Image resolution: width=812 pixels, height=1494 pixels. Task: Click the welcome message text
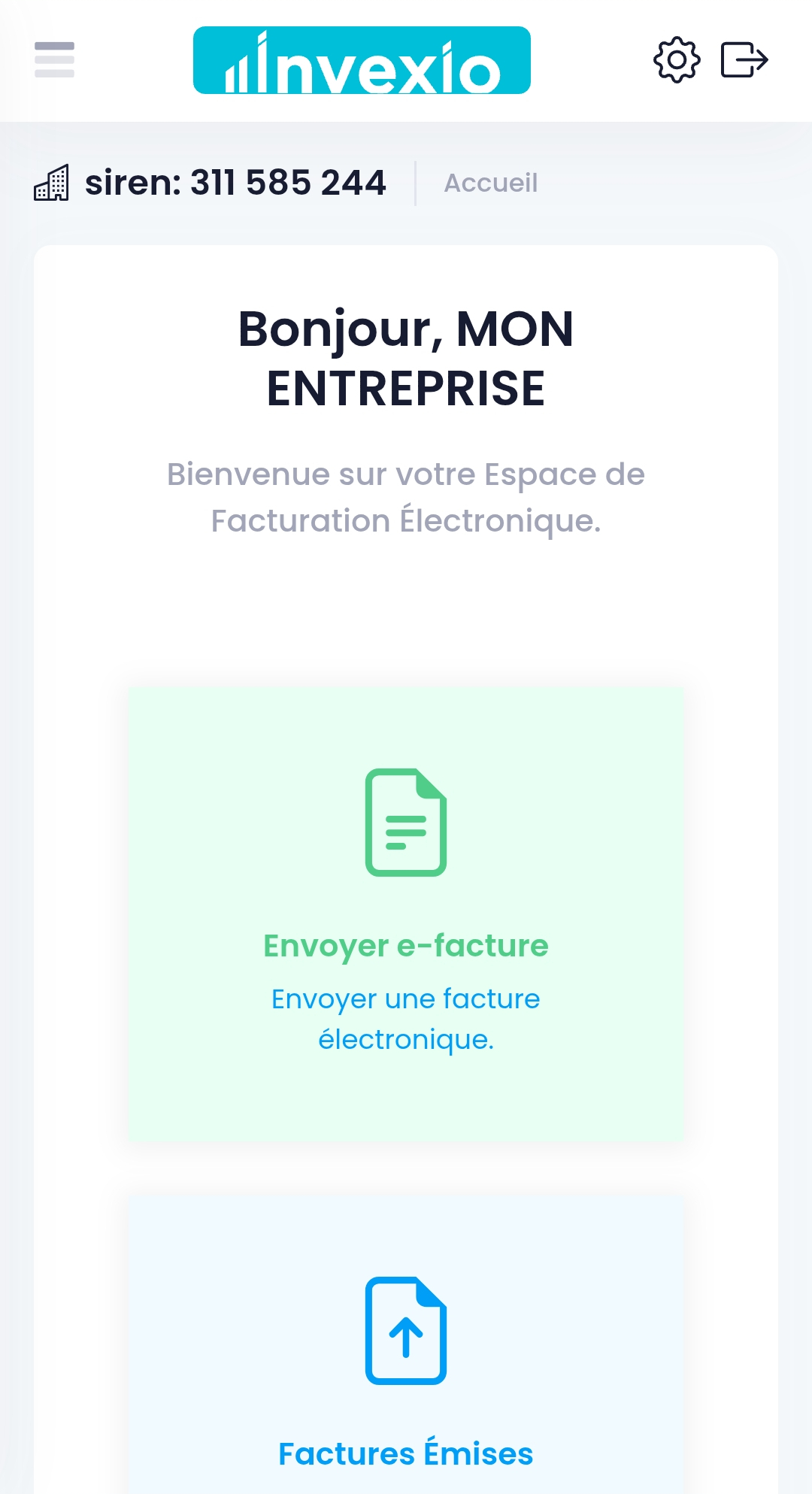coord(406,496)
